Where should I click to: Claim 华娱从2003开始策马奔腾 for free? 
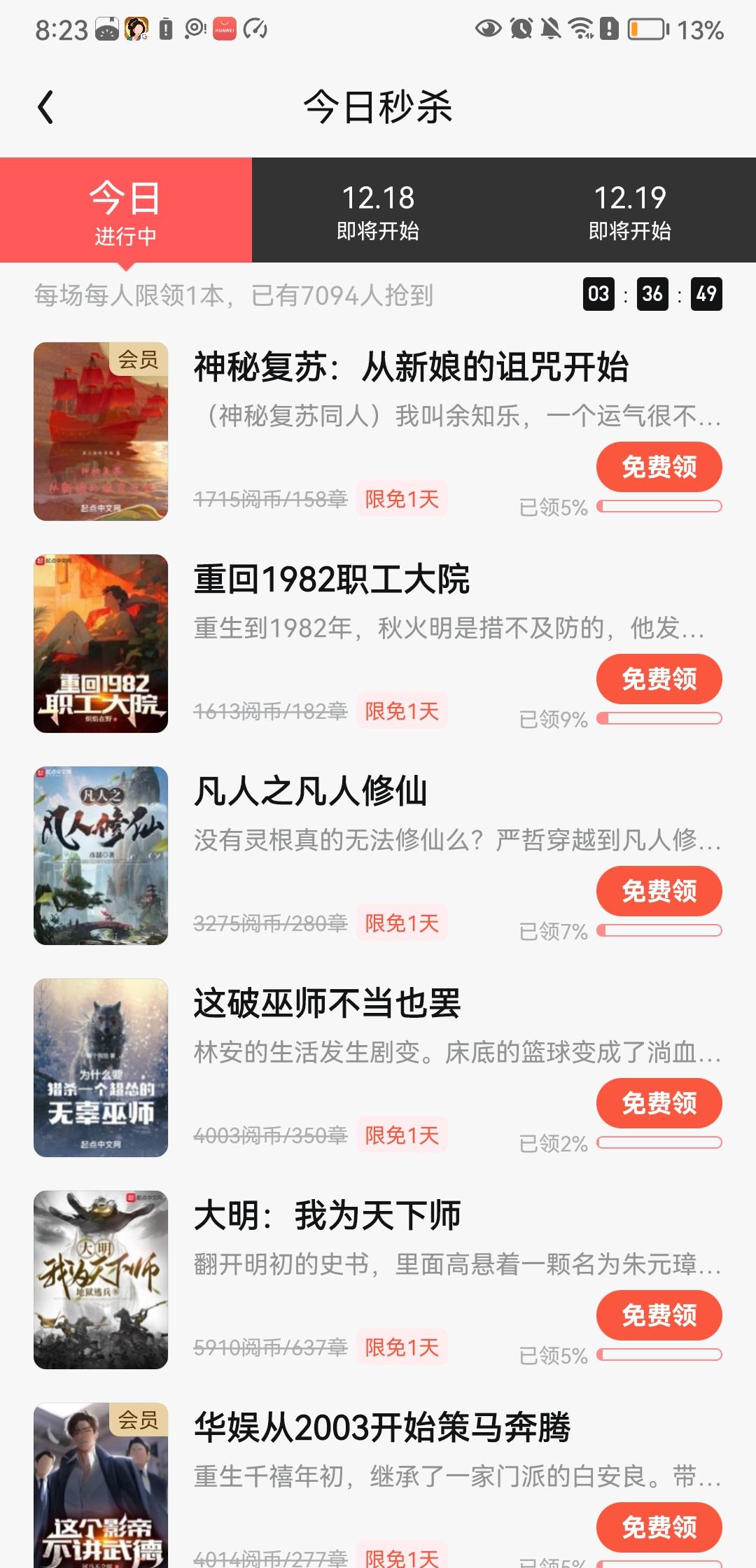point(659,1526)
